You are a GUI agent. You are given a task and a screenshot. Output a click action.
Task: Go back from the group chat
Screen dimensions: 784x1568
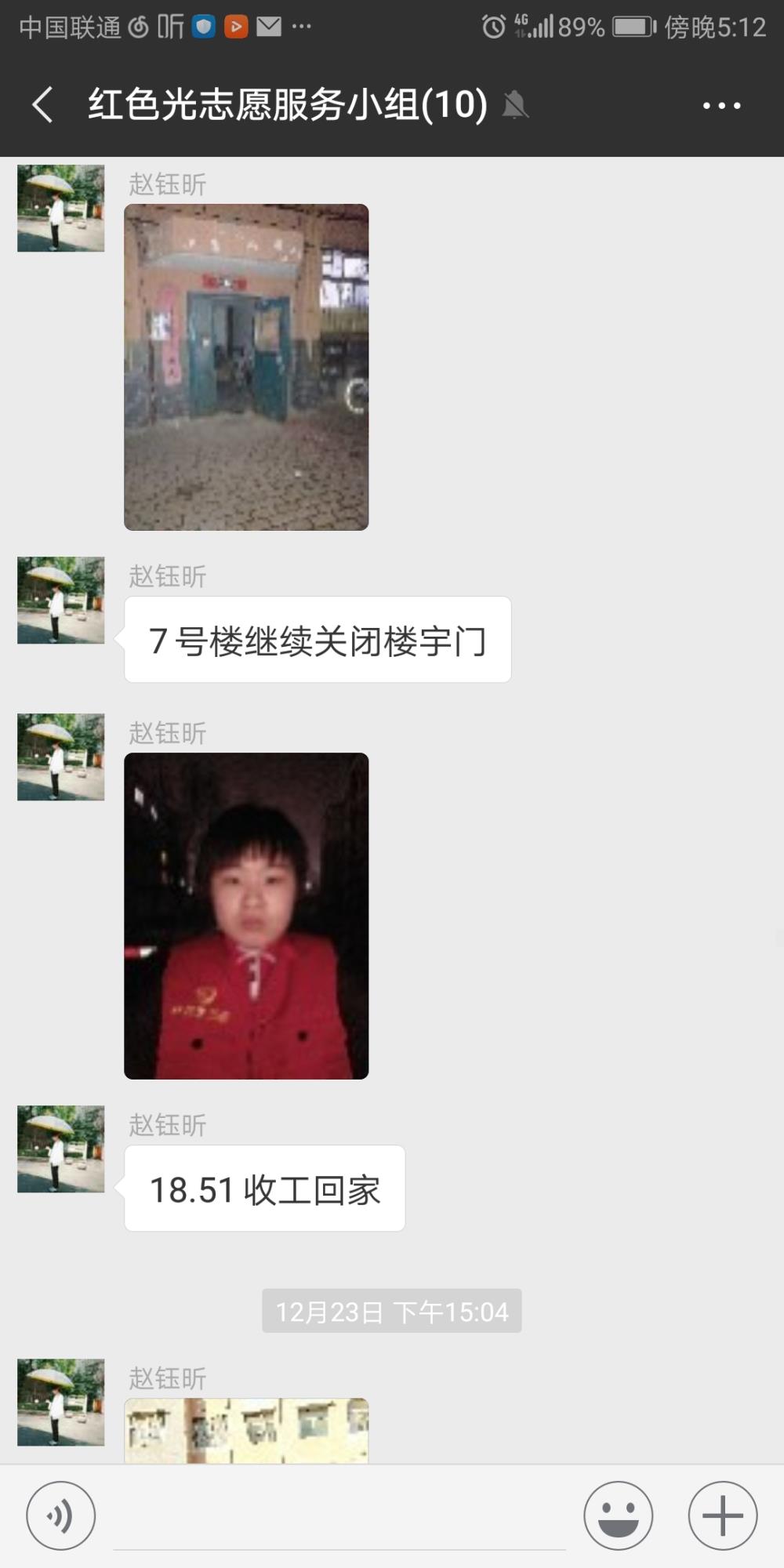43,104
